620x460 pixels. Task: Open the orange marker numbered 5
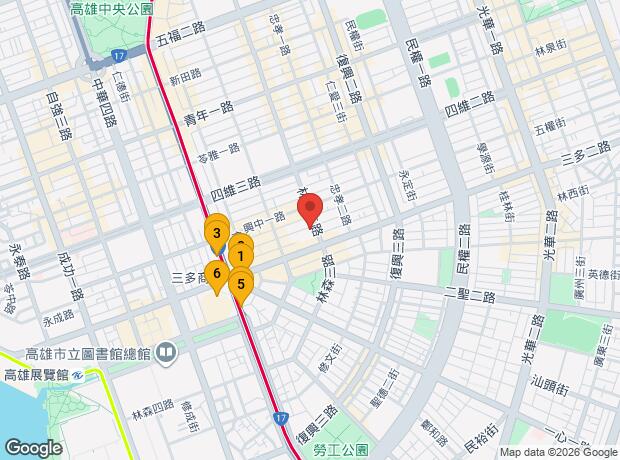(241, 286)
